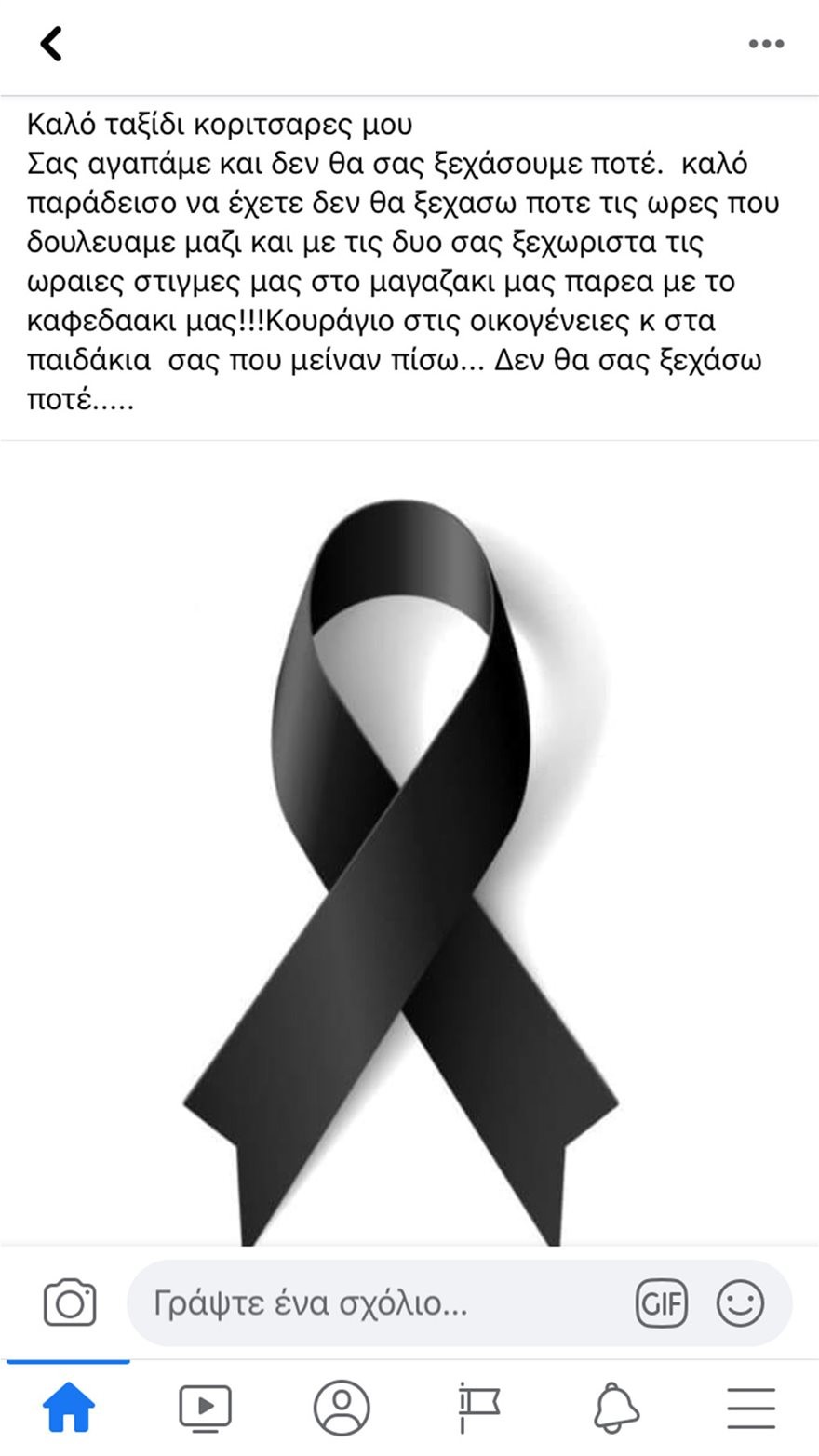
Task: Insert a GIF into the comment
Action: tap(662, 1302)
